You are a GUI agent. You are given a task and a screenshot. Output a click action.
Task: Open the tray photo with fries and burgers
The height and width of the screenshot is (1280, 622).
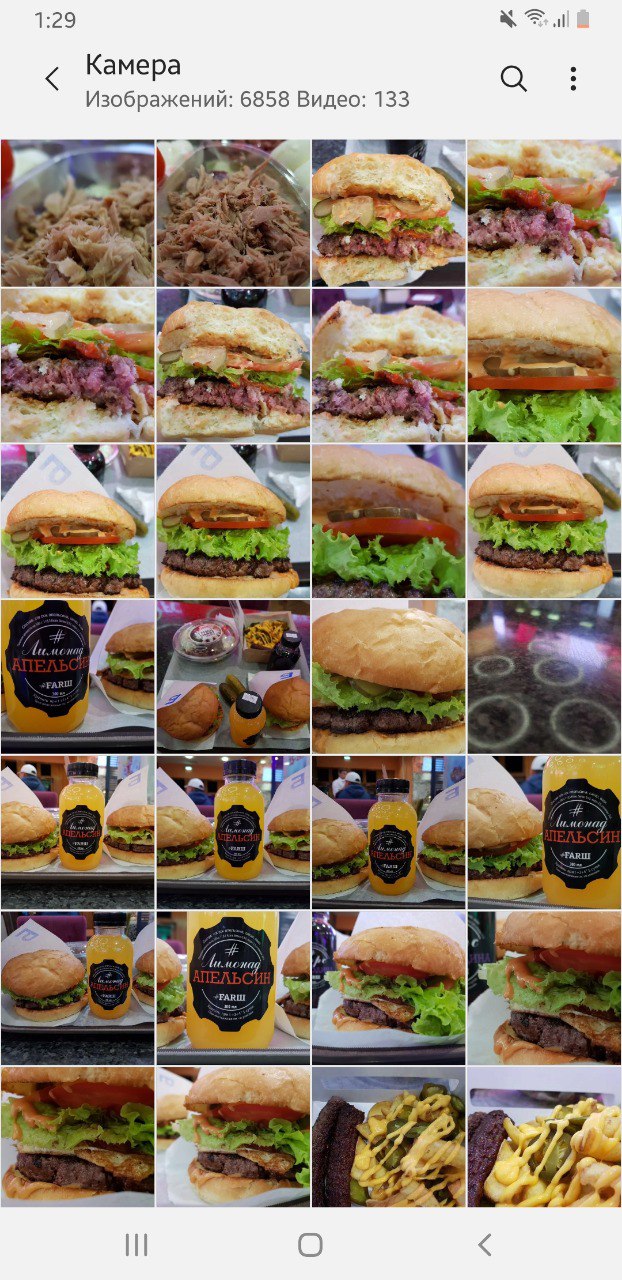click(x=233, y=676)
